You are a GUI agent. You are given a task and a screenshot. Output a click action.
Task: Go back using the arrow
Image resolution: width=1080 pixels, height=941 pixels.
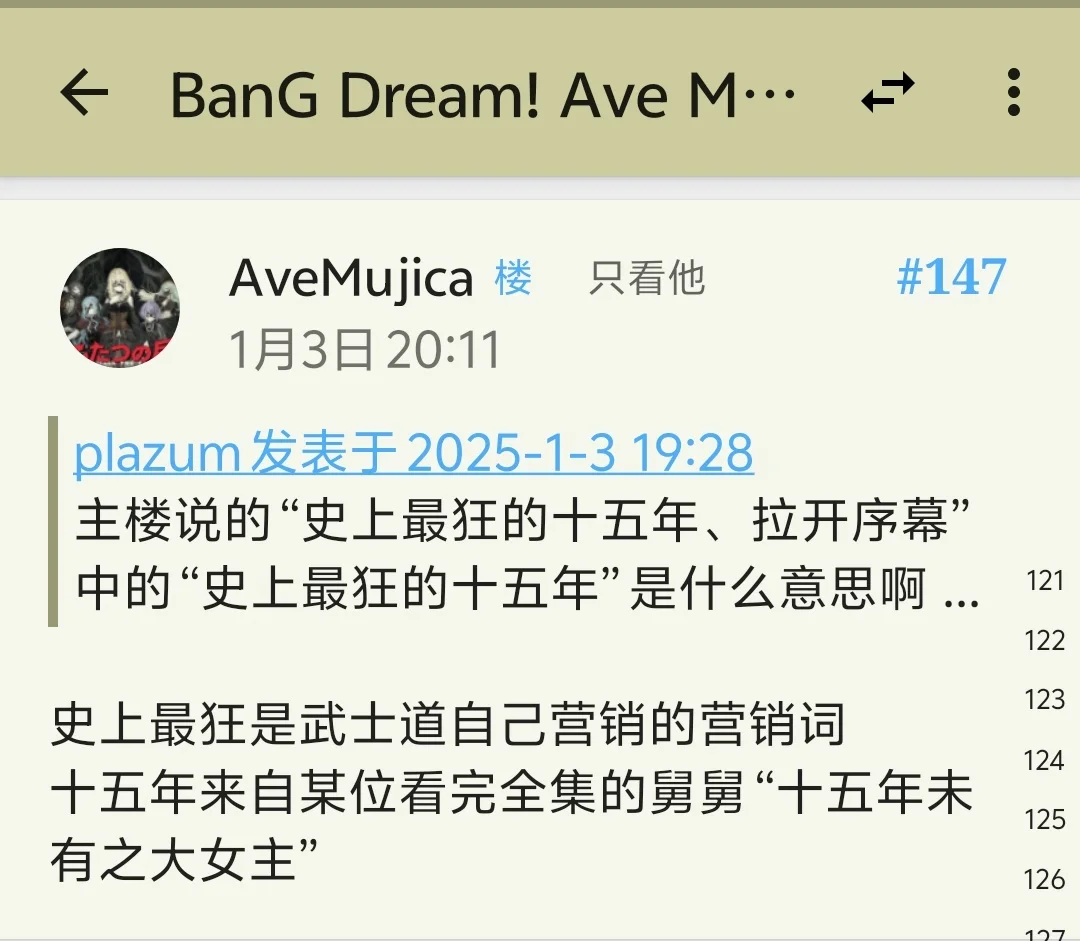(x=84, y=94)
